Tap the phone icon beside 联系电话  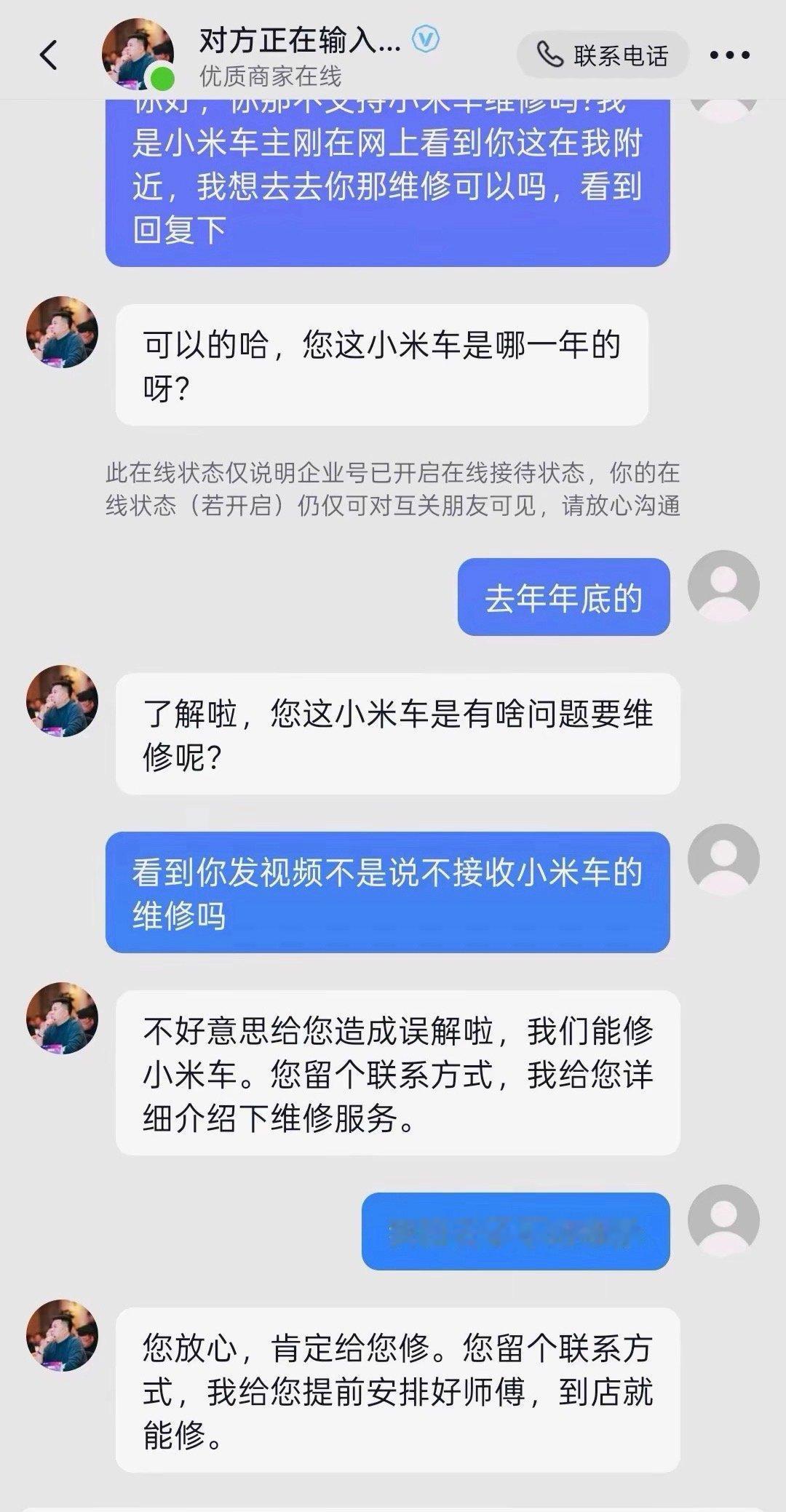click(x=549, y=54)
